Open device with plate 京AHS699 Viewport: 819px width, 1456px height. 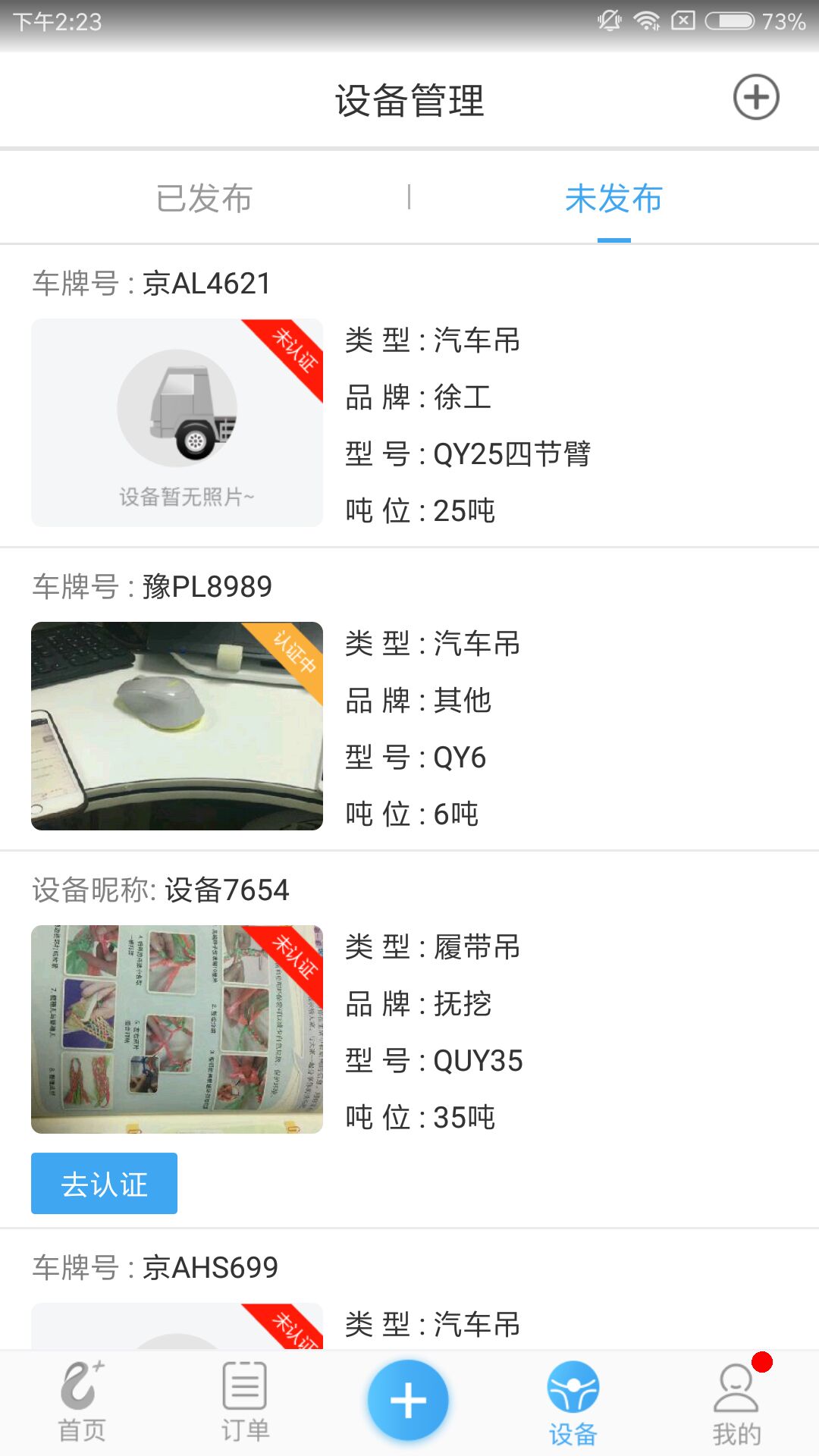coord(409,1289)
